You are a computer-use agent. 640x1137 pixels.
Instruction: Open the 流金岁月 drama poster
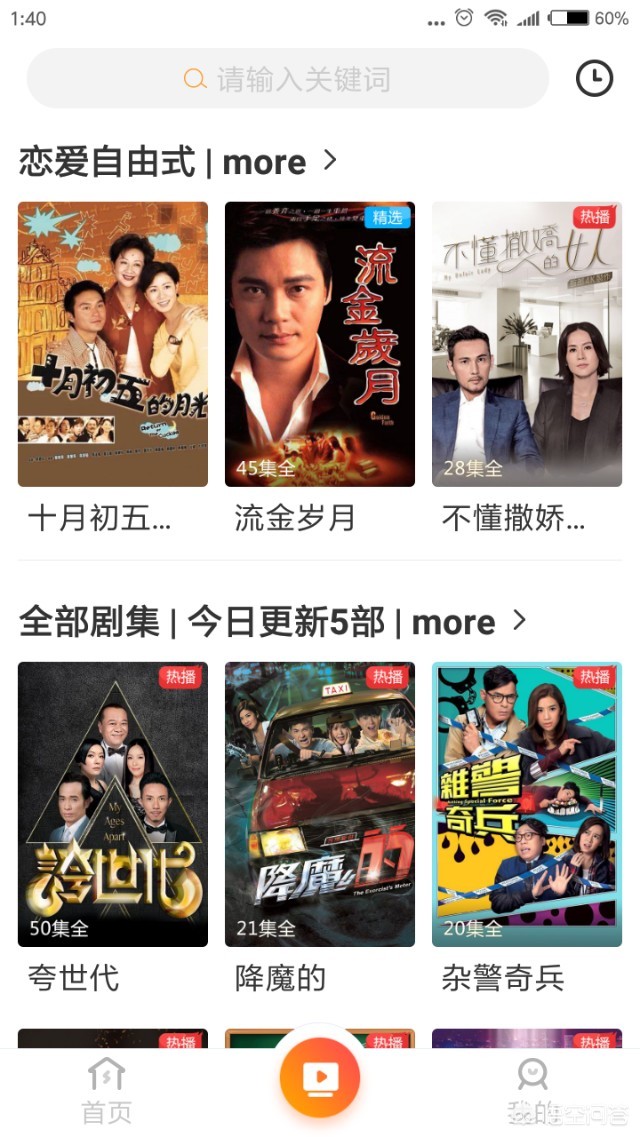coord(320,344)
